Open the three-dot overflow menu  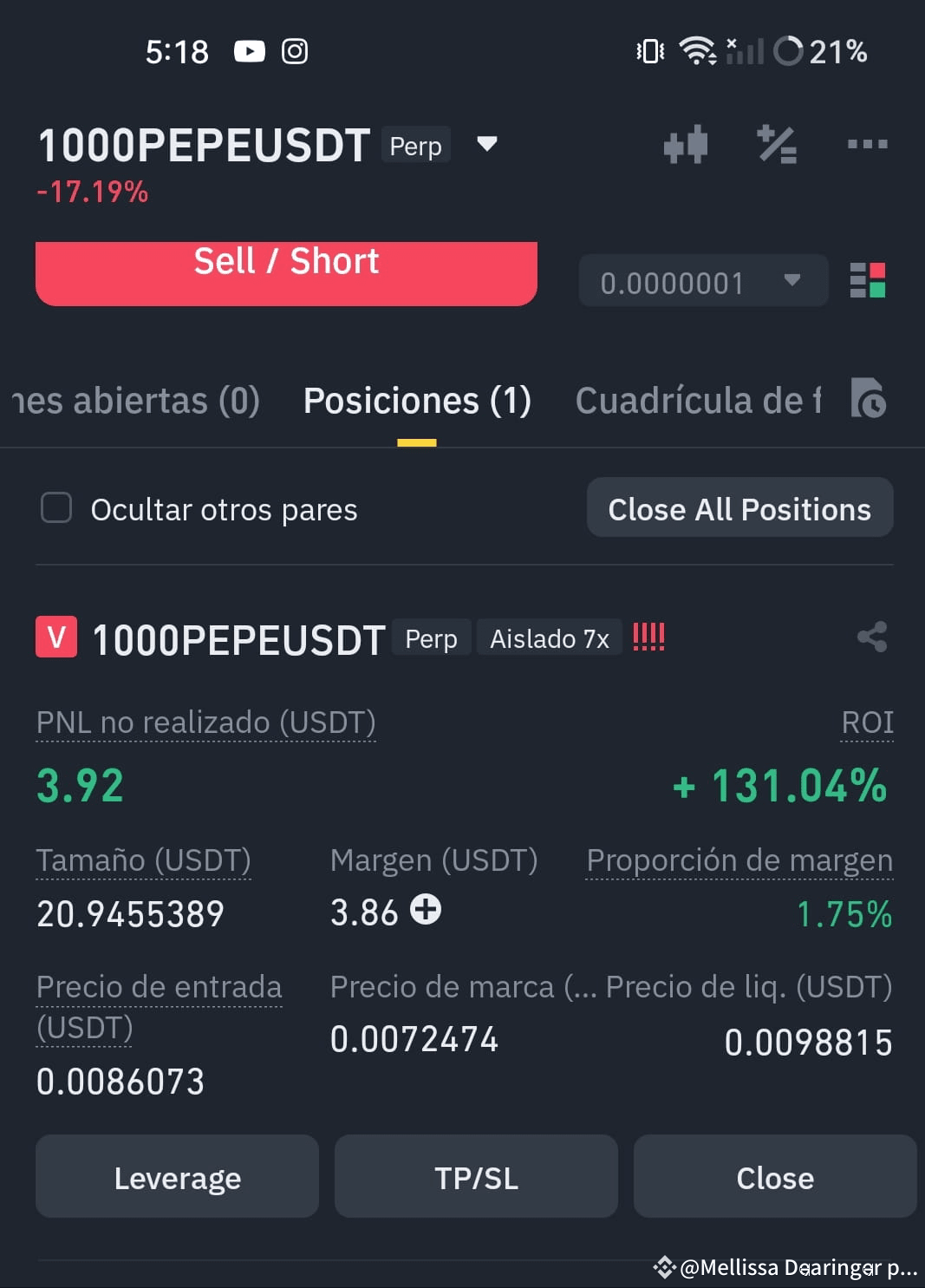pos(867,144)
